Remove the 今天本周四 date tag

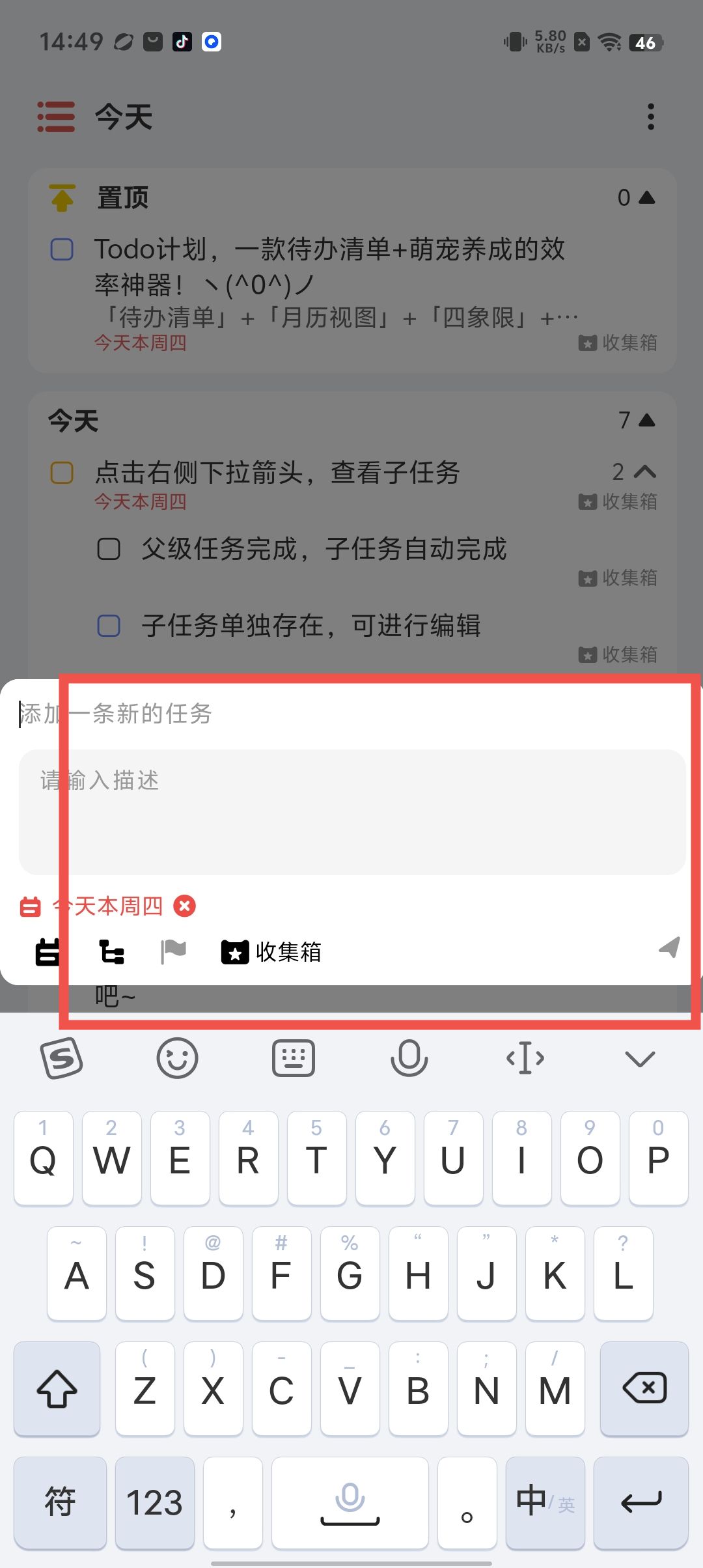pyautogui.click(x=184, y=906)
